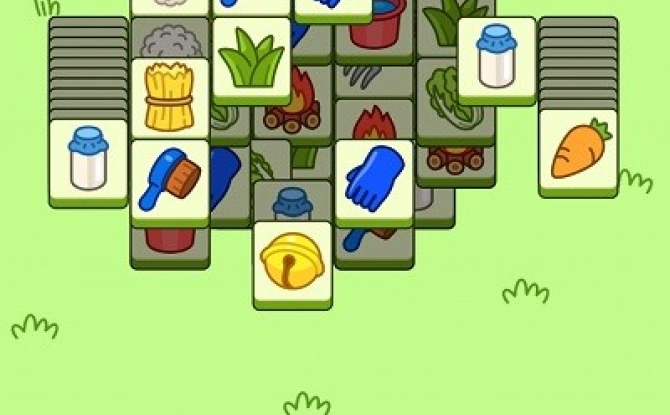
Task: Select the orange carrot tile
Action: coord(577,150)
